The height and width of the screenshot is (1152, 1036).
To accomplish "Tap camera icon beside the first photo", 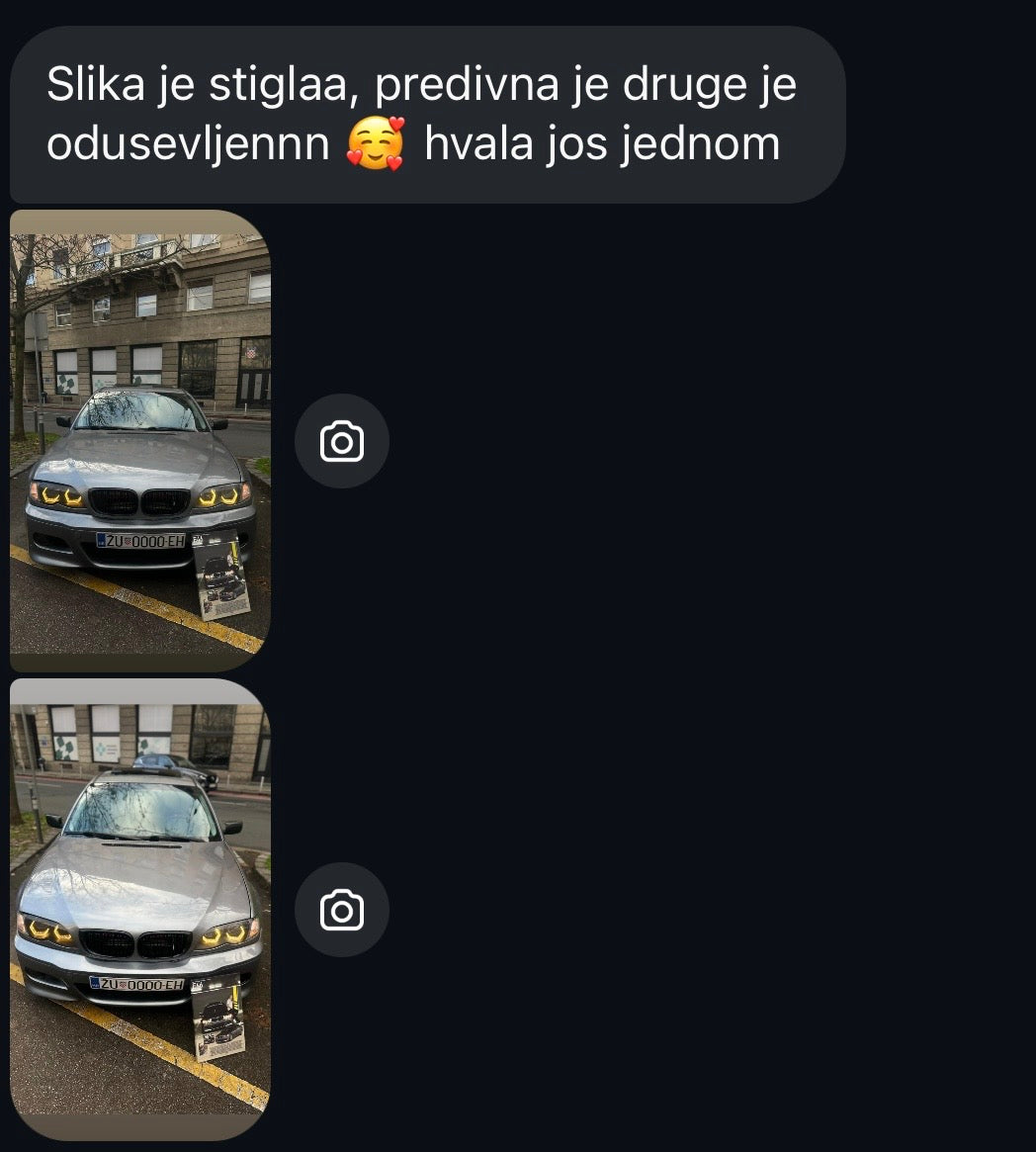I will tap(342, 441).
